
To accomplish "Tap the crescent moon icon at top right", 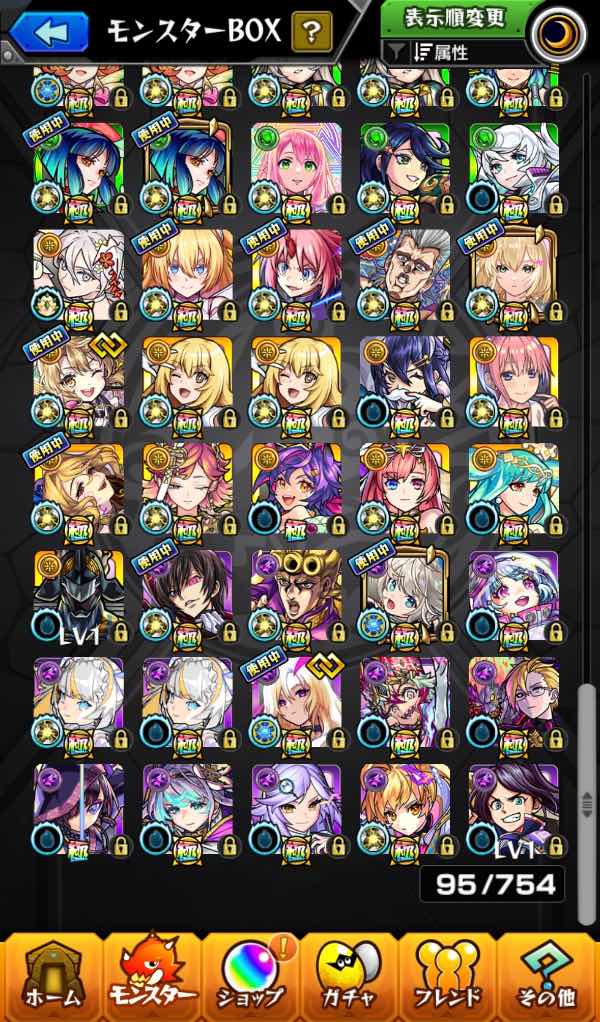I will [560, 33].
